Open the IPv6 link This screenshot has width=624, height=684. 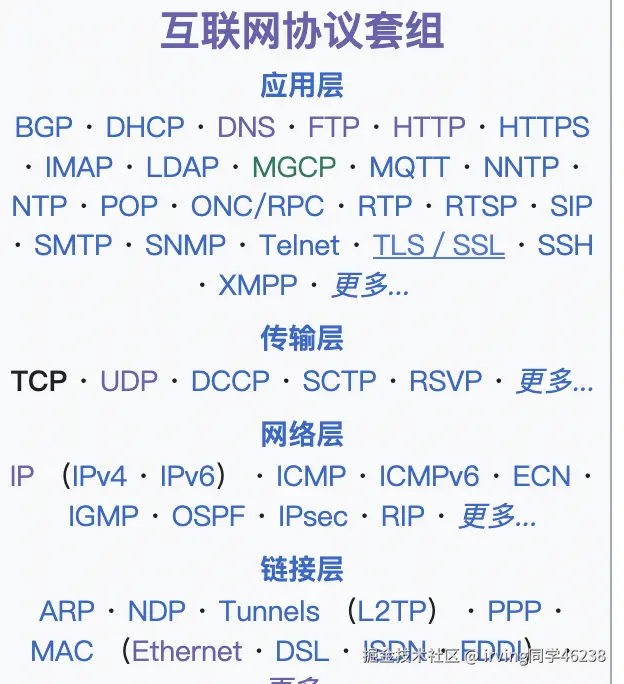pyautogui.click(x=185, y=476)
